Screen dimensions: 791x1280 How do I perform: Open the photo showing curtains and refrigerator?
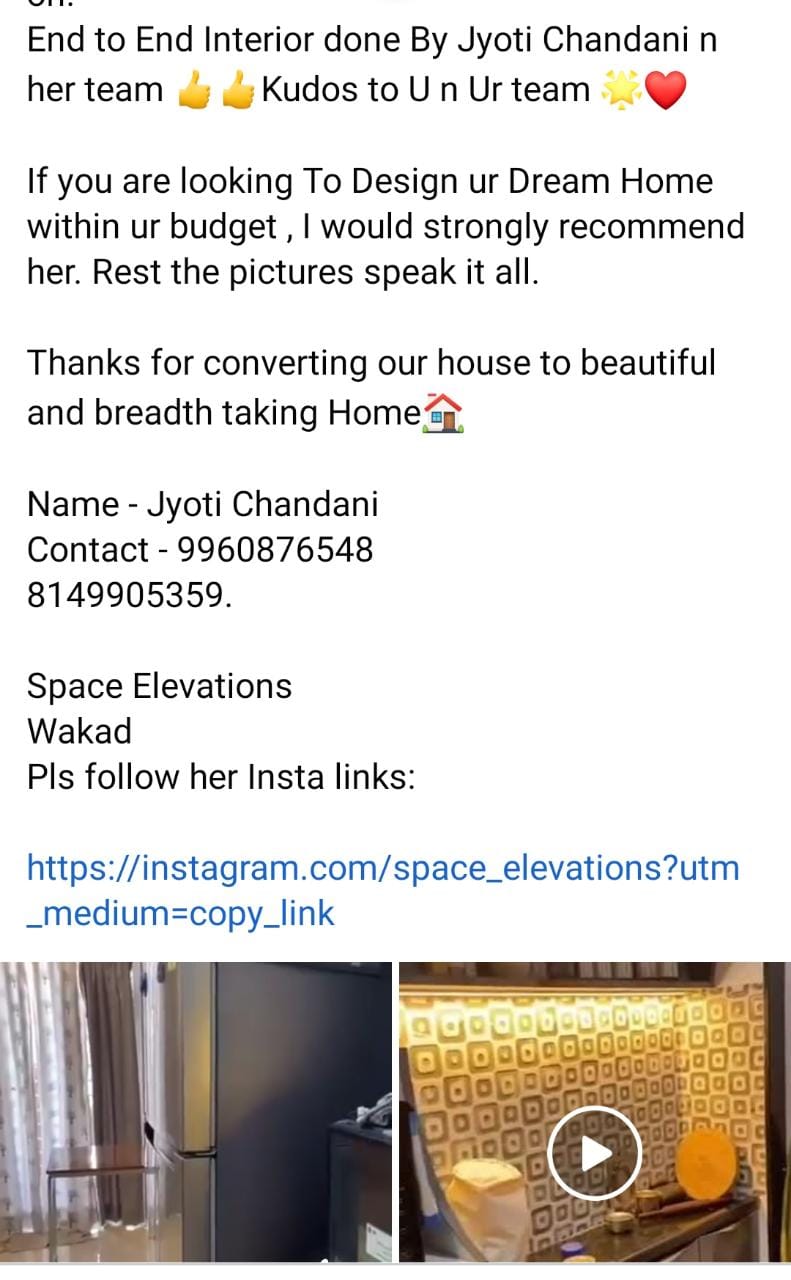195,1112
